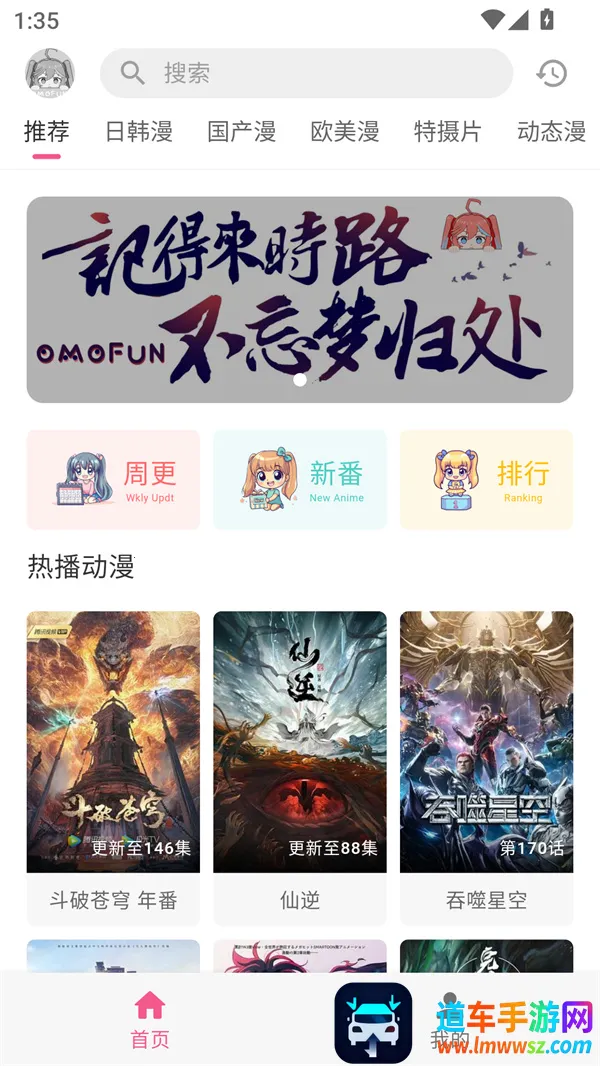The image size is (600, 1066).
Task: Go to the 特摄片 tab
Action: click(x=448, y=131)
